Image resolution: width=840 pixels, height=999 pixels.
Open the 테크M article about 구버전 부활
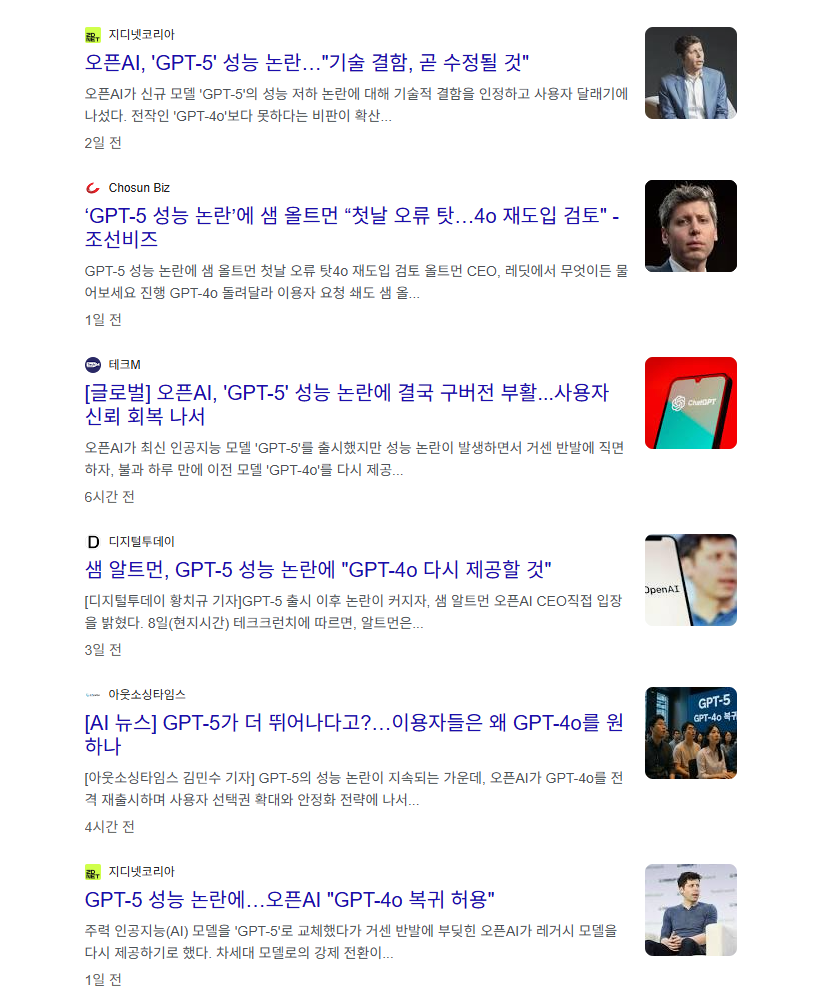(x=346, y=393)
